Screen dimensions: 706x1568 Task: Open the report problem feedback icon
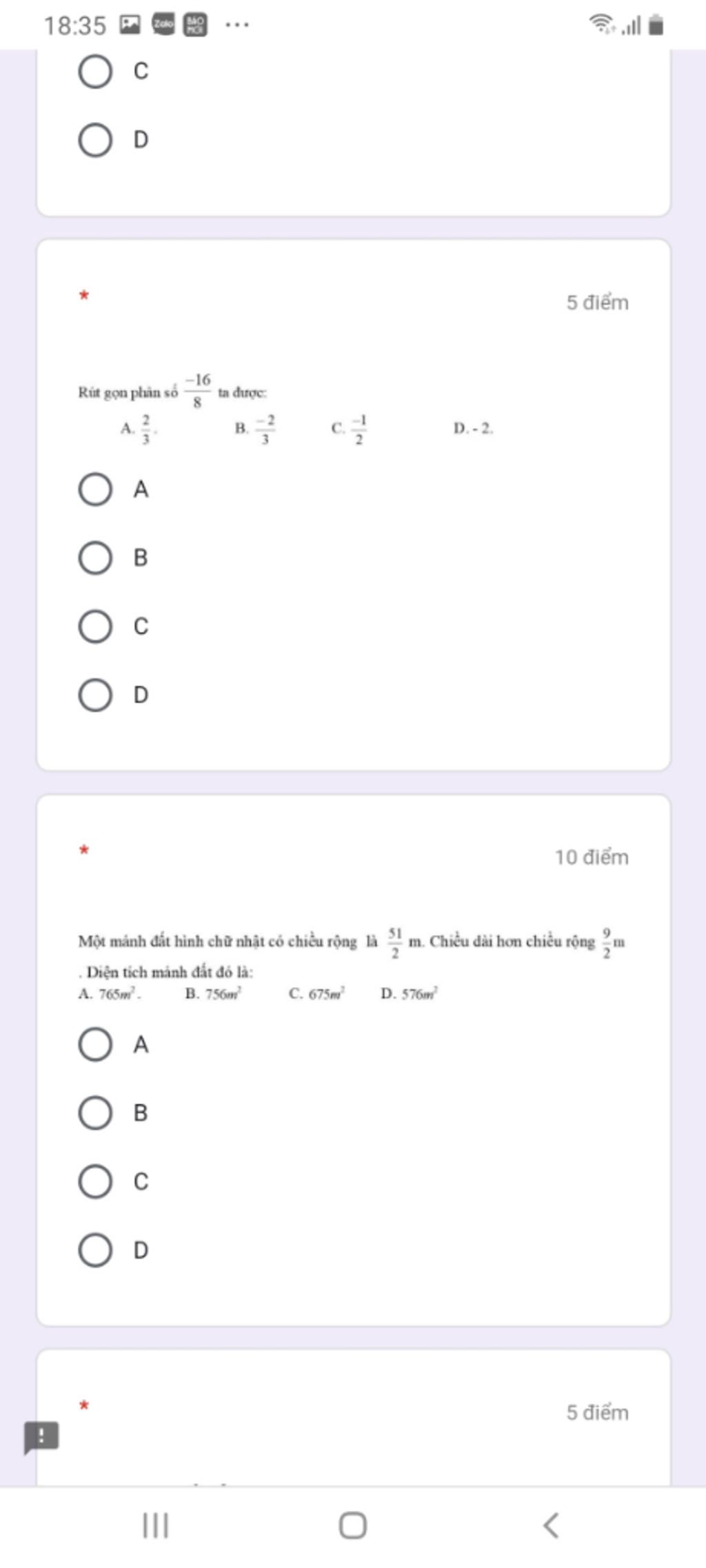click(41, 1436)
